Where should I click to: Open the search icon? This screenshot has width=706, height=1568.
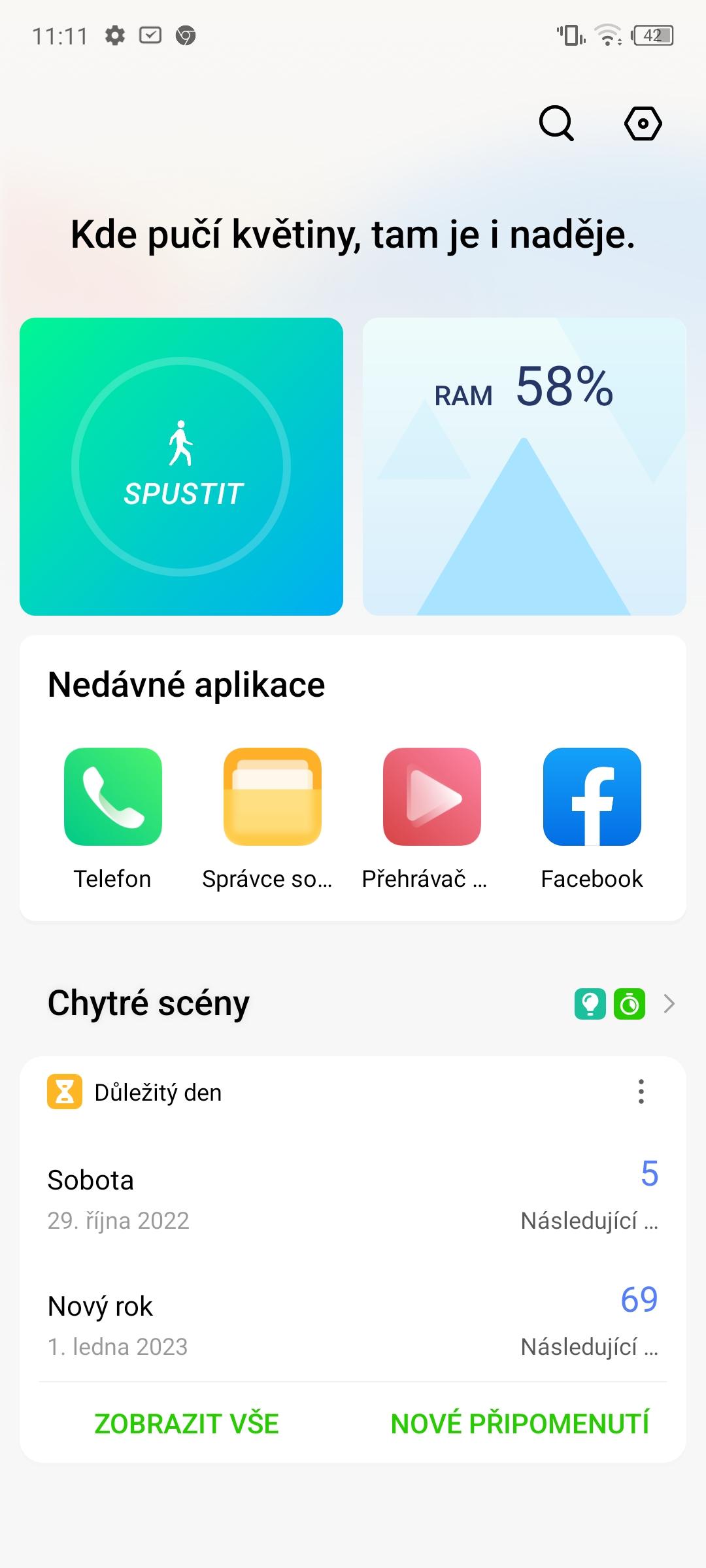click(556, 123)
